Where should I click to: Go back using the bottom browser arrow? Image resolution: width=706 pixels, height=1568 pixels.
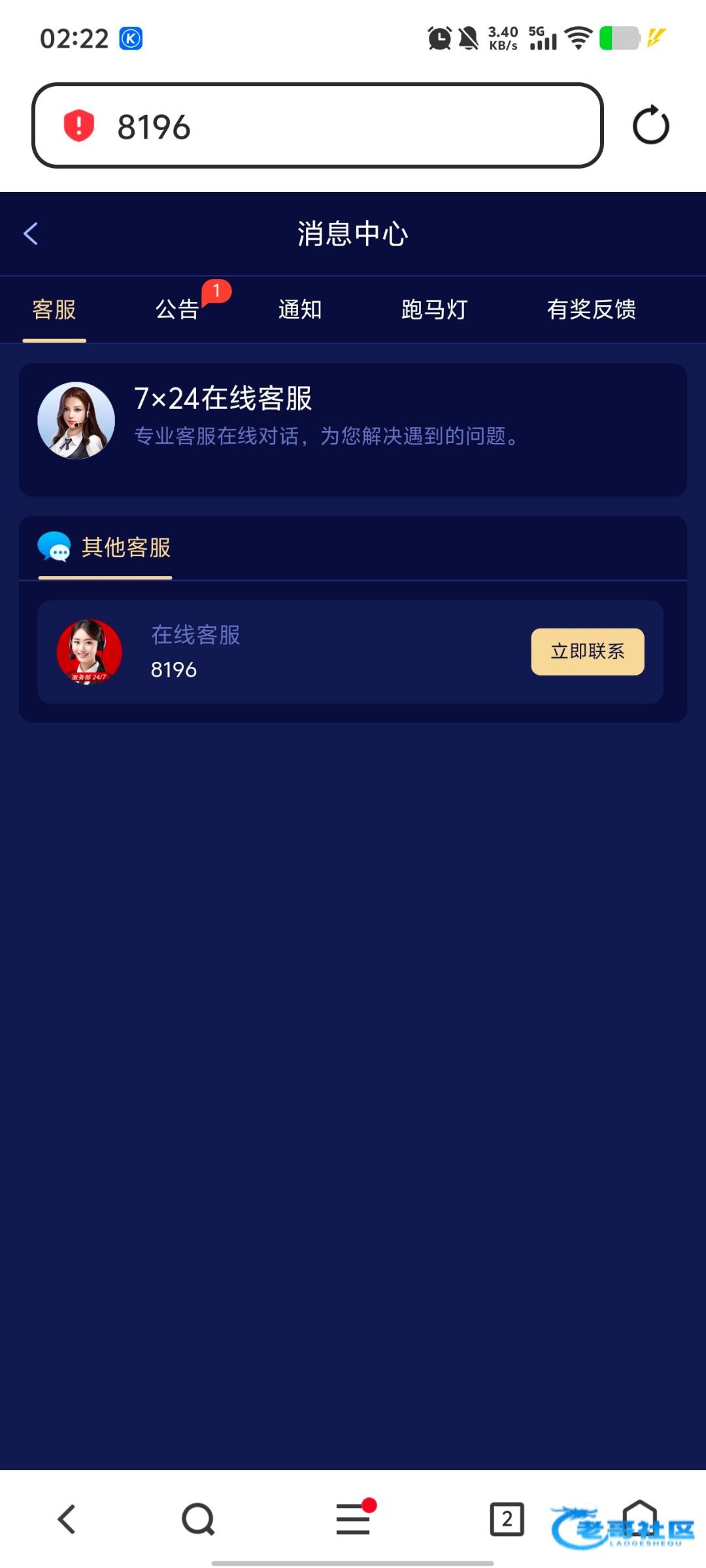(x=67, y=1519)
